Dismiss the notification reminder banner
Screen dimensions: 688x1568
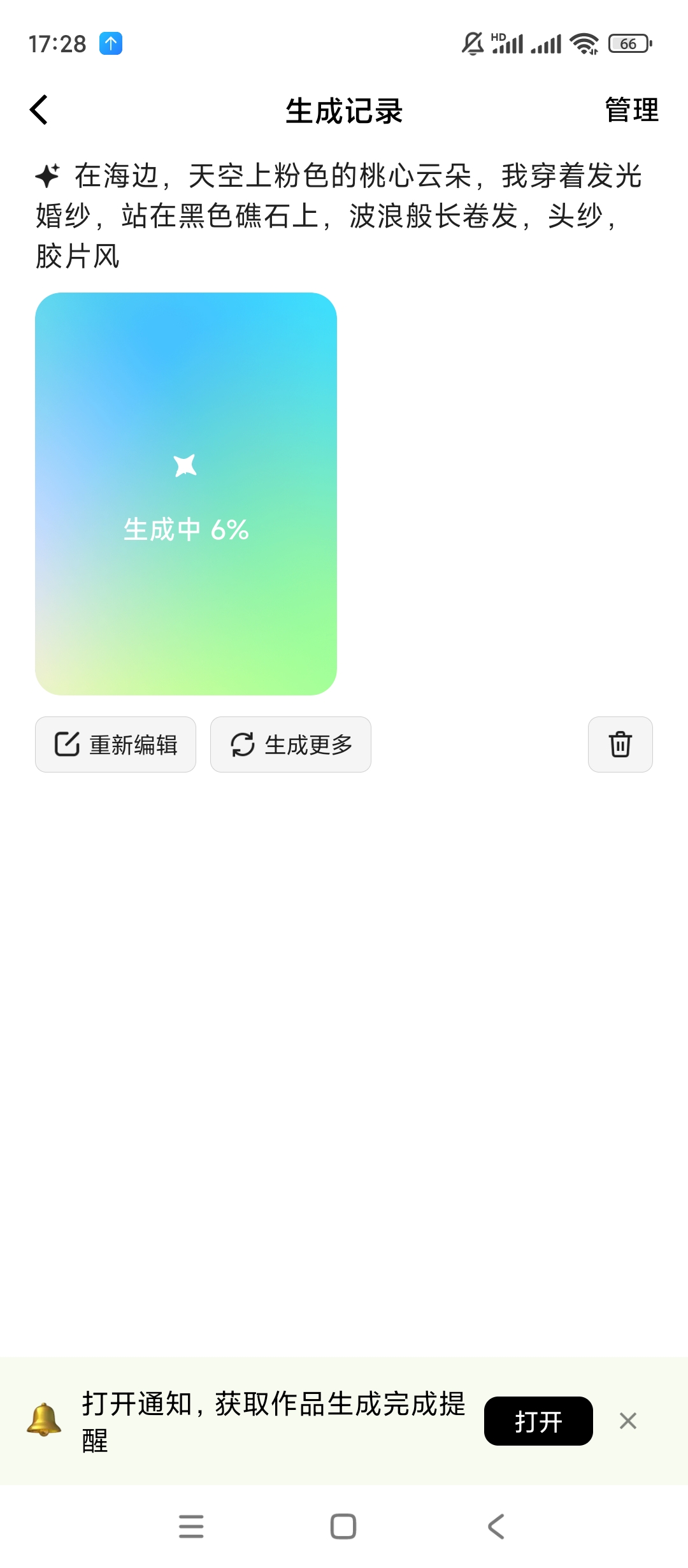pyautogui.click(x=628, y=1421)
